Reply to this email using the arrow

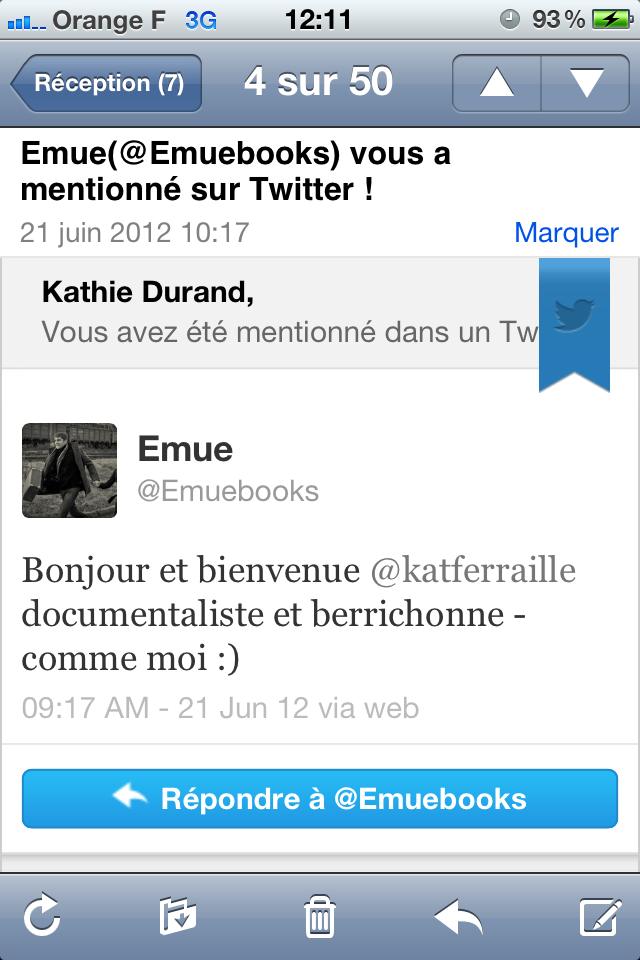tap(459, 916)
